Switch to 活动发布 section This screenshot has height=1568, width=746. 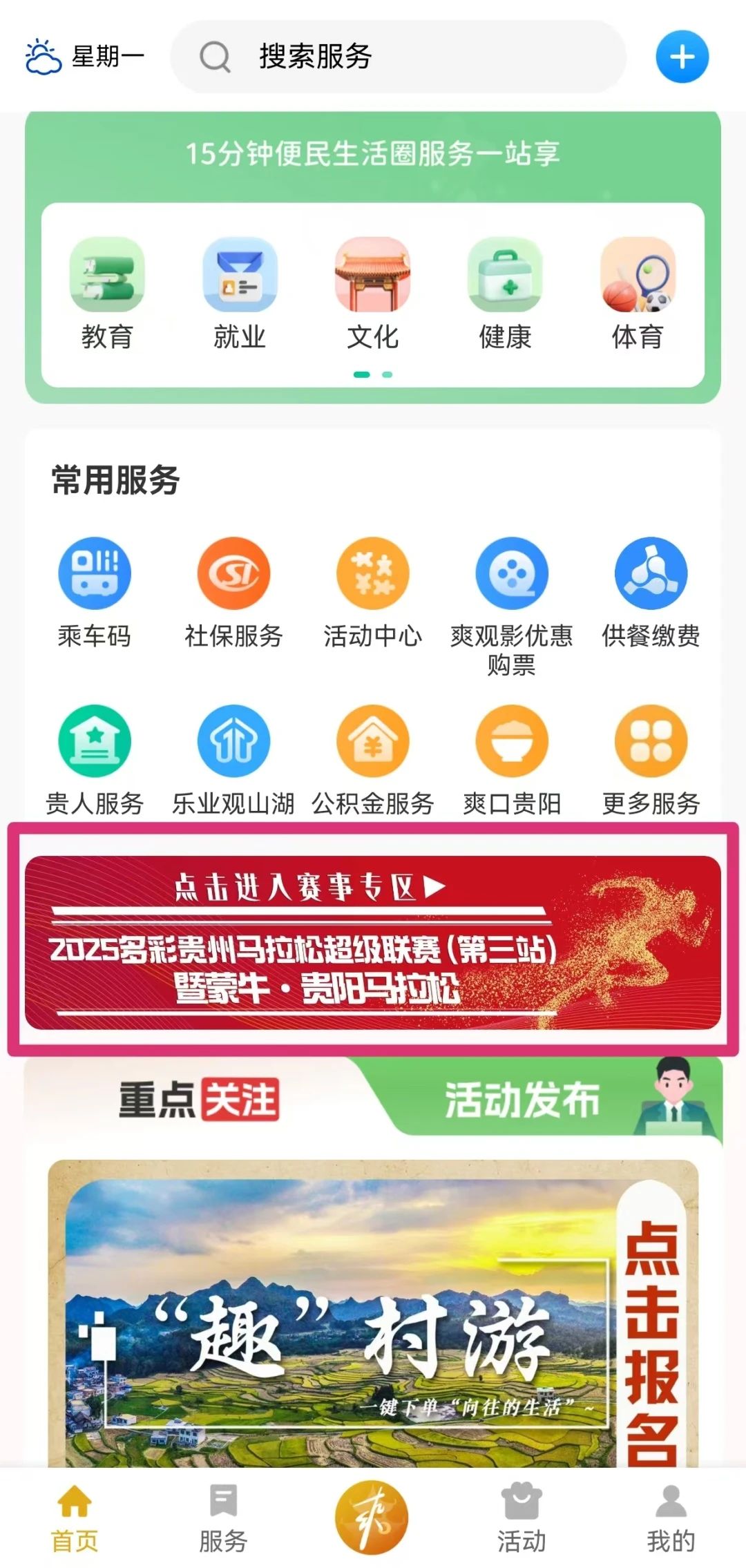pyautogui.click(x=522, y=1100)
